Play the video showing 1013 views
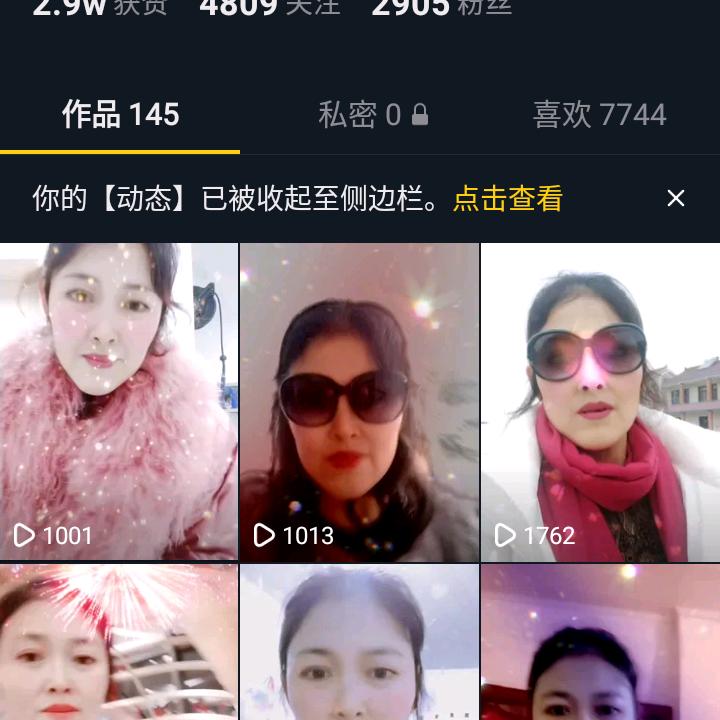720x720 pixels. pos(359,402)
